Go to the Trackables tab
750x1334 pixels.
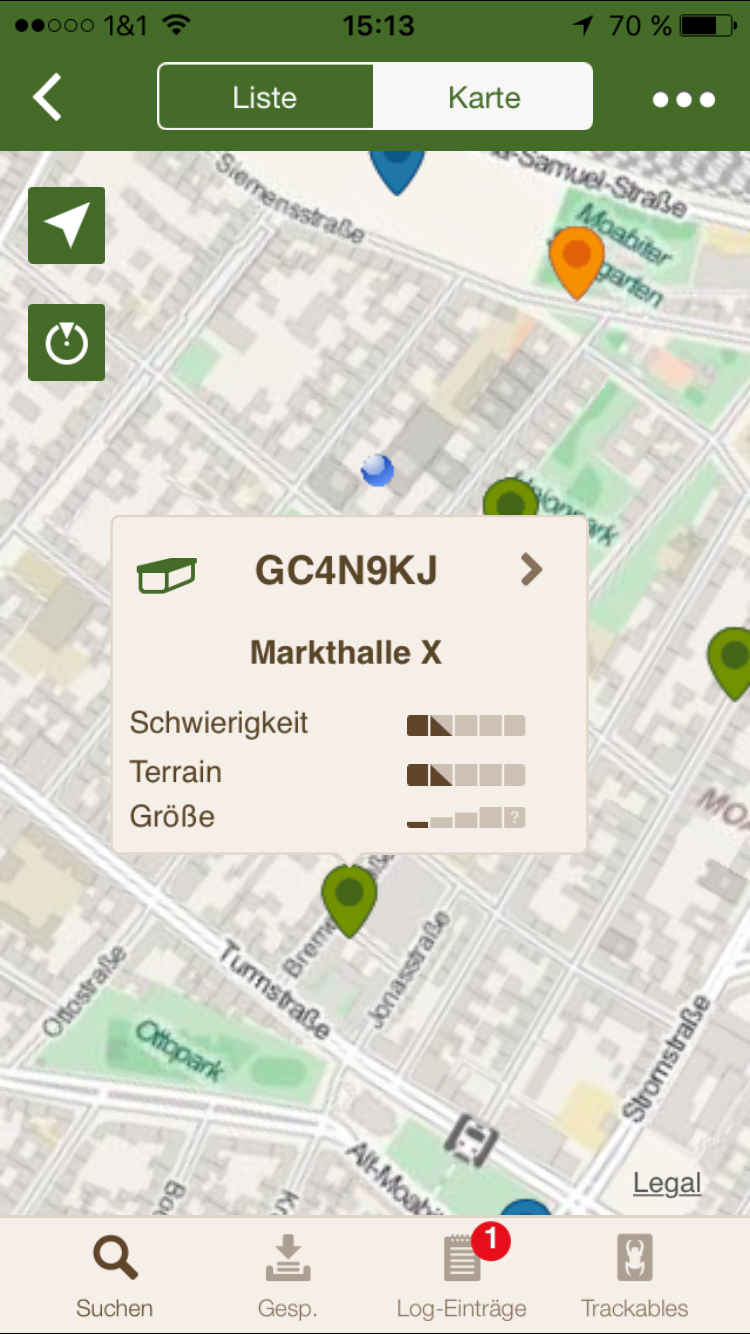coord(635,1275)
